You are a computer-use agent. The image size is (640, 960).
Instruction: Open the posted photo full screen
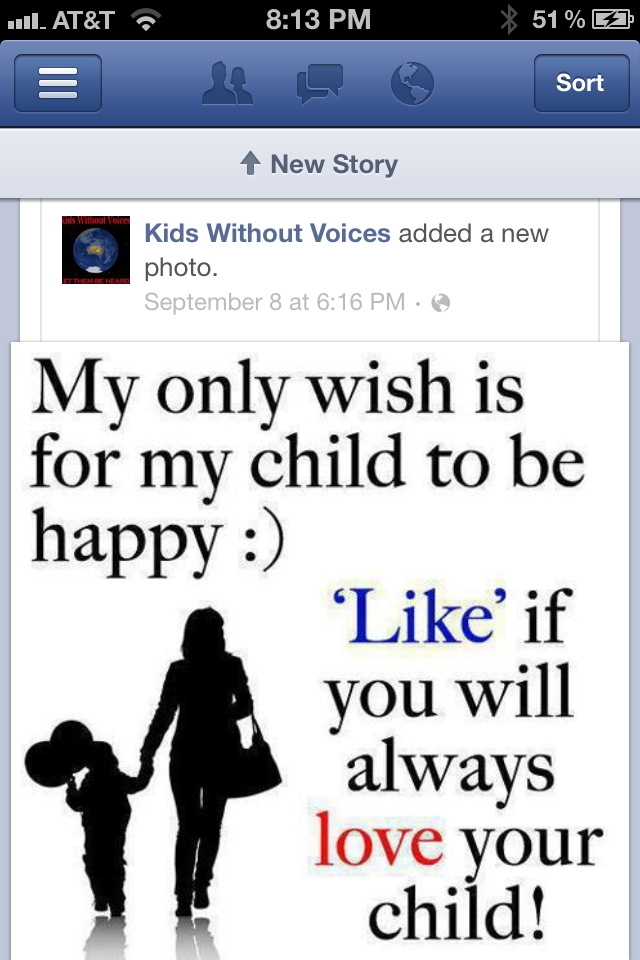coord(320,650)
